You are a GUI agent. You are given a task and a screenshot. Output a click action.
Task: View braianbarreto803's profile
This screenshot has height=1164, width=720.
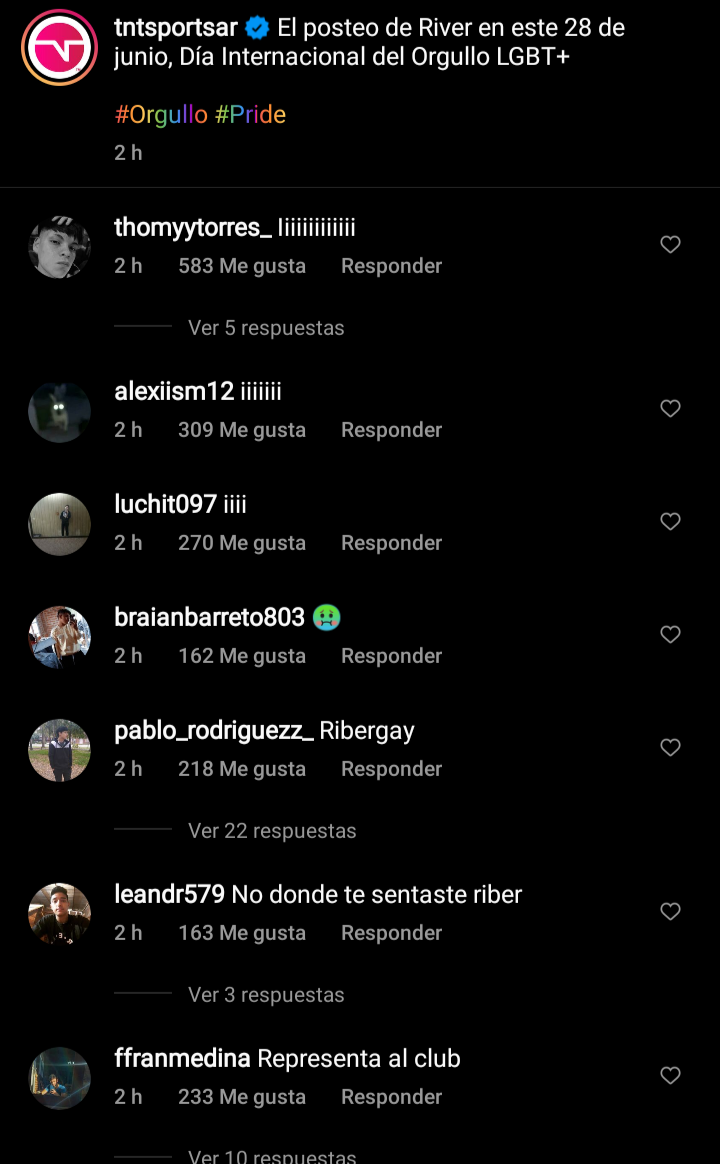click(59, 637)
